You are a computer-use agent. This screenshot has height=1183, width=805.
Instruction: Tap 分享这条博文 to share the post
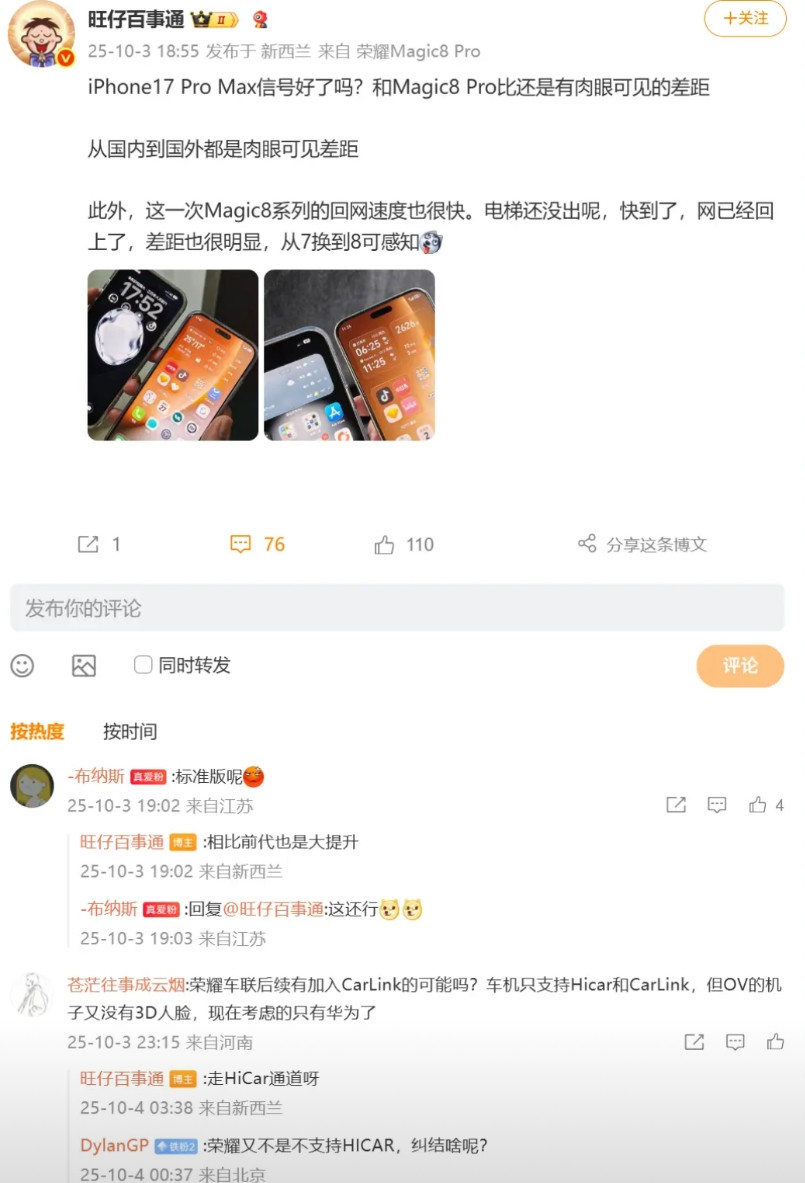642,544
